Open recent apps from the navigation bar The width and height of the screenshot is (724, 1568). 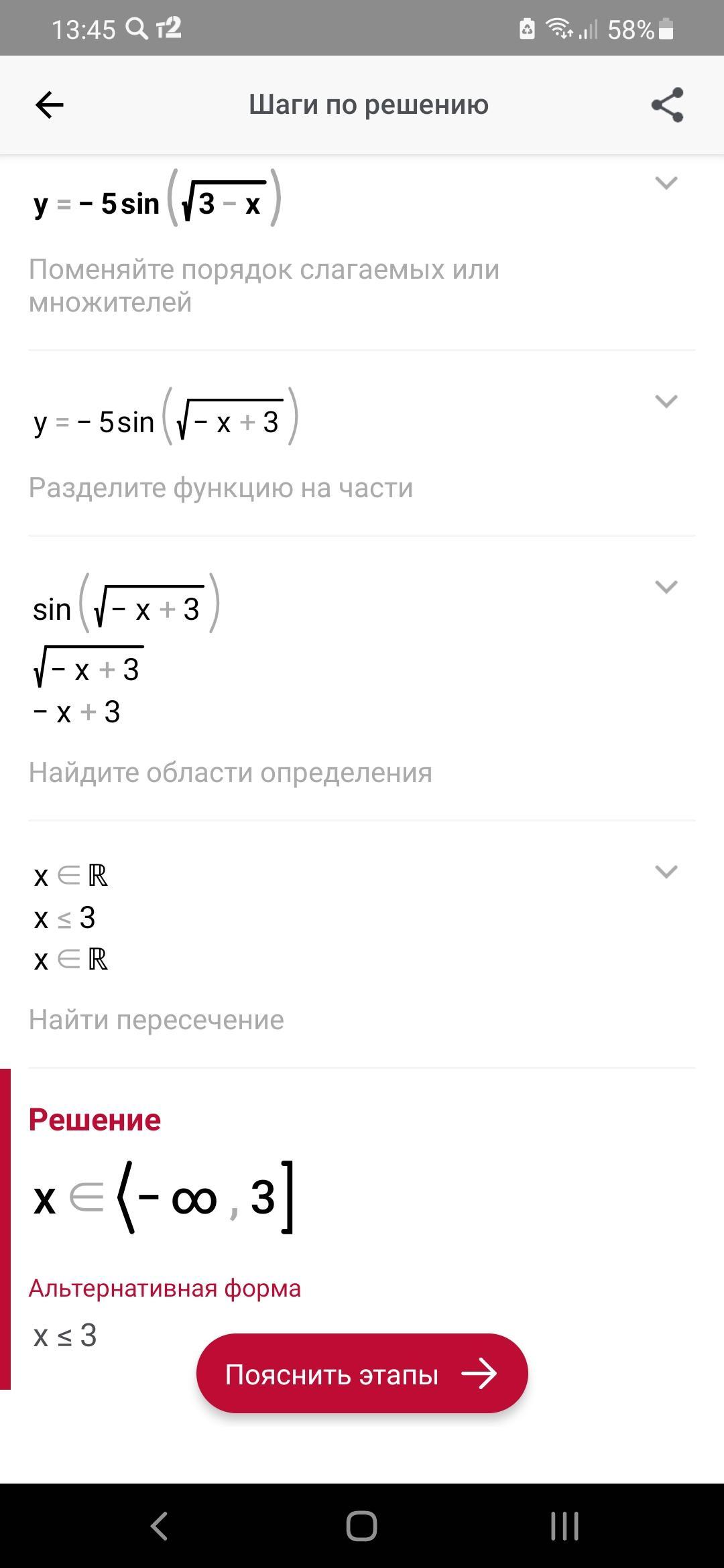(564, 1526)
